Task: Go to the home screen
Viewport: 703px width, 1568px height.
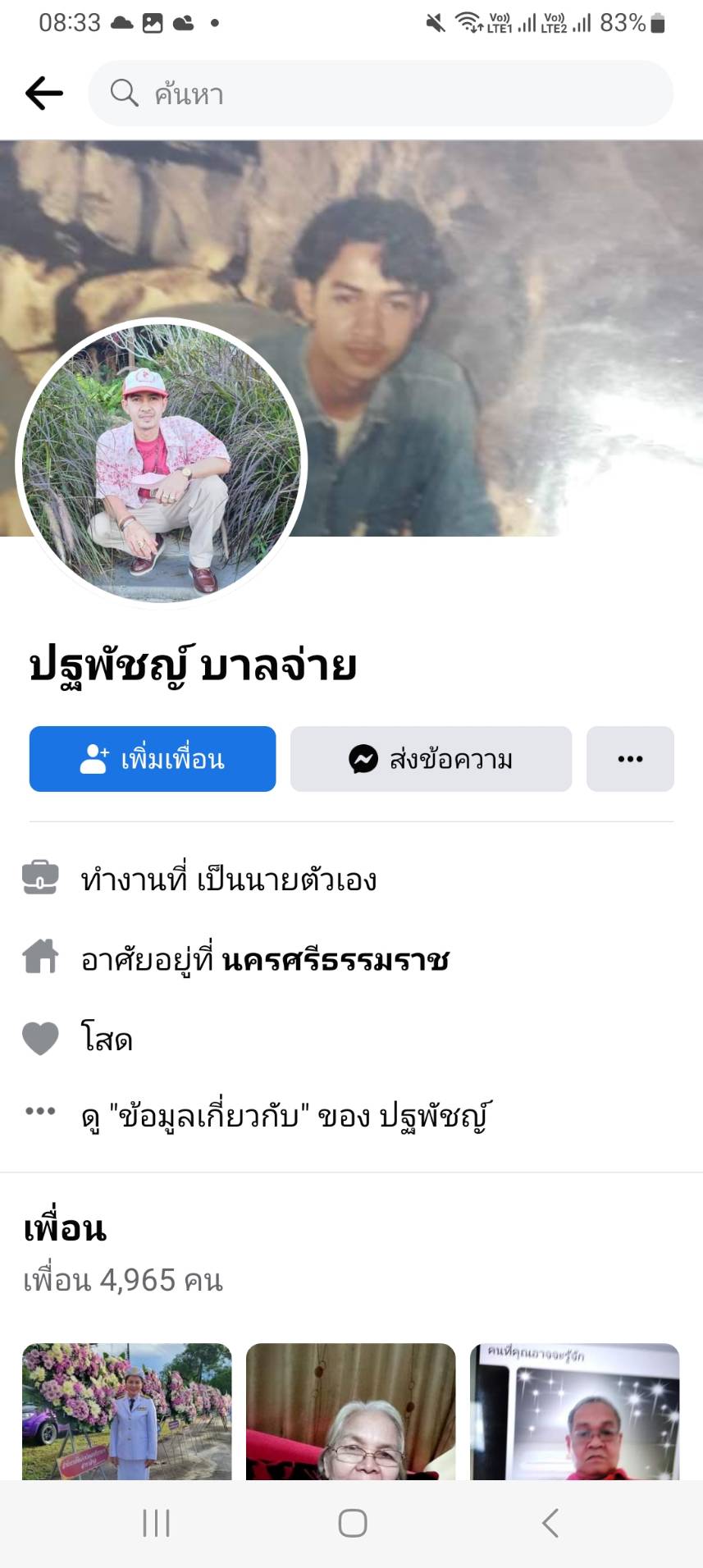Action: (x=353, y=1523)
